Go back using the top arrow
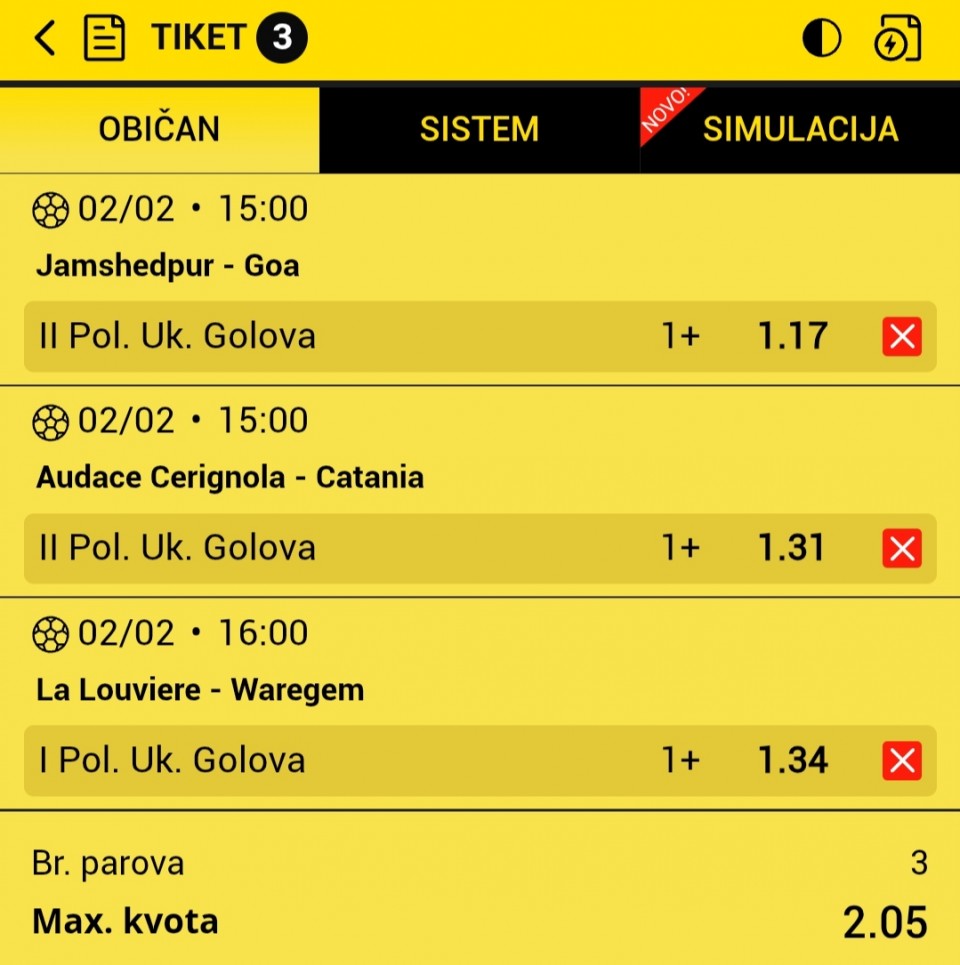 tap(45, 39)
